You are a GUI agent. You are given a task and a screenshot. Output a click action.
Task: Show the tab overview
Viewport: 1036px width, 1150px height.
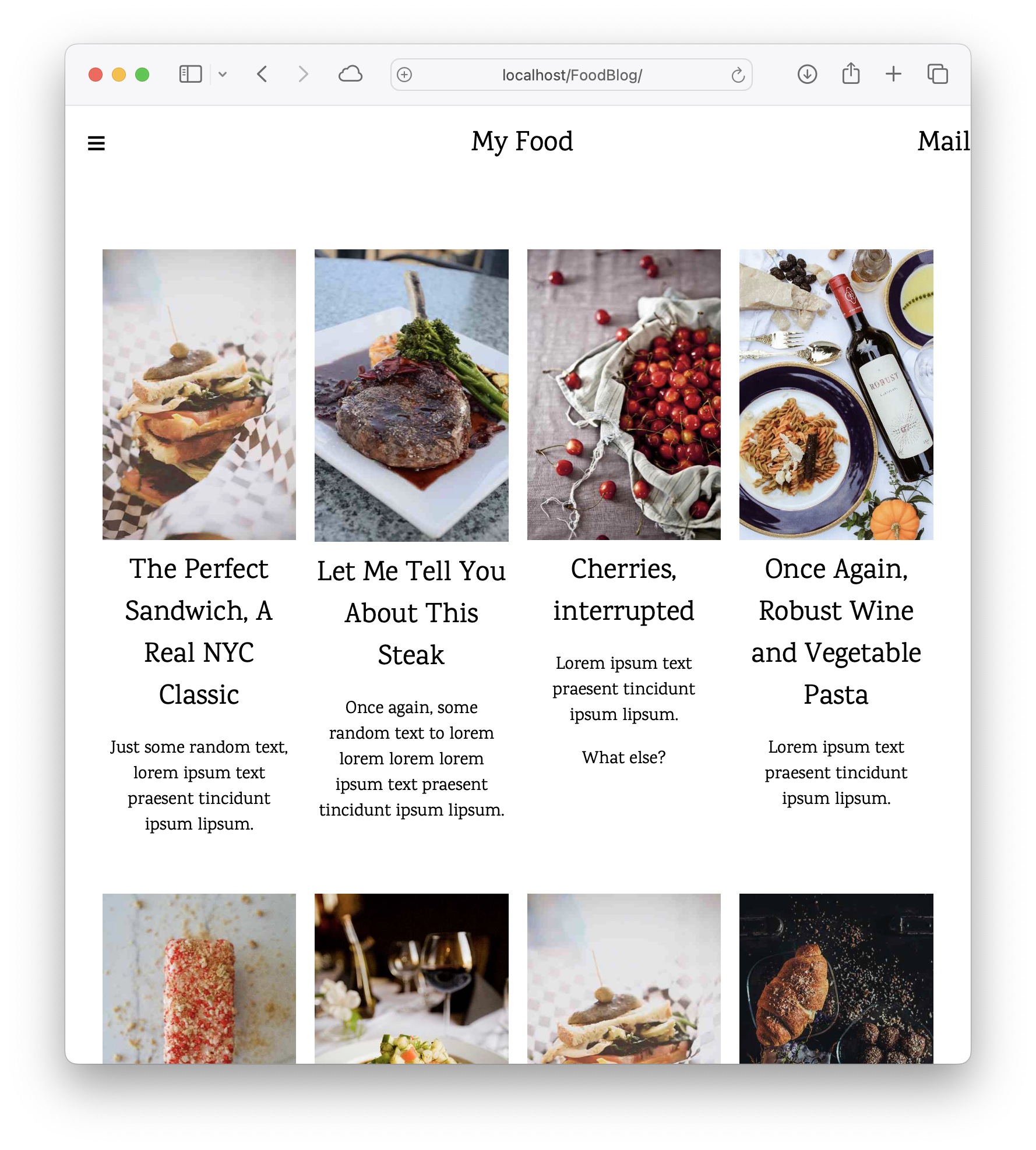click(x=938, y=74)
